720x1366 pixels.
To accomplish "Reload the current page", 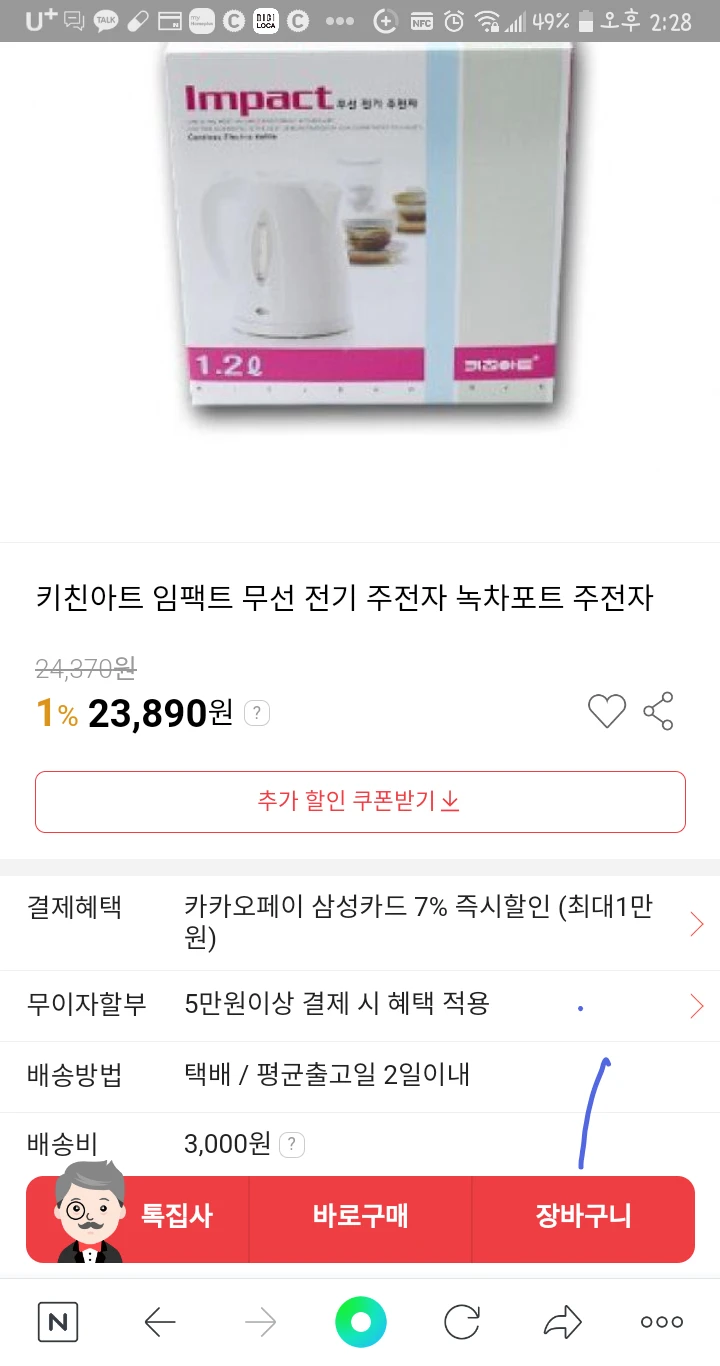I will pyautogui.click(x=462, y=1323).
